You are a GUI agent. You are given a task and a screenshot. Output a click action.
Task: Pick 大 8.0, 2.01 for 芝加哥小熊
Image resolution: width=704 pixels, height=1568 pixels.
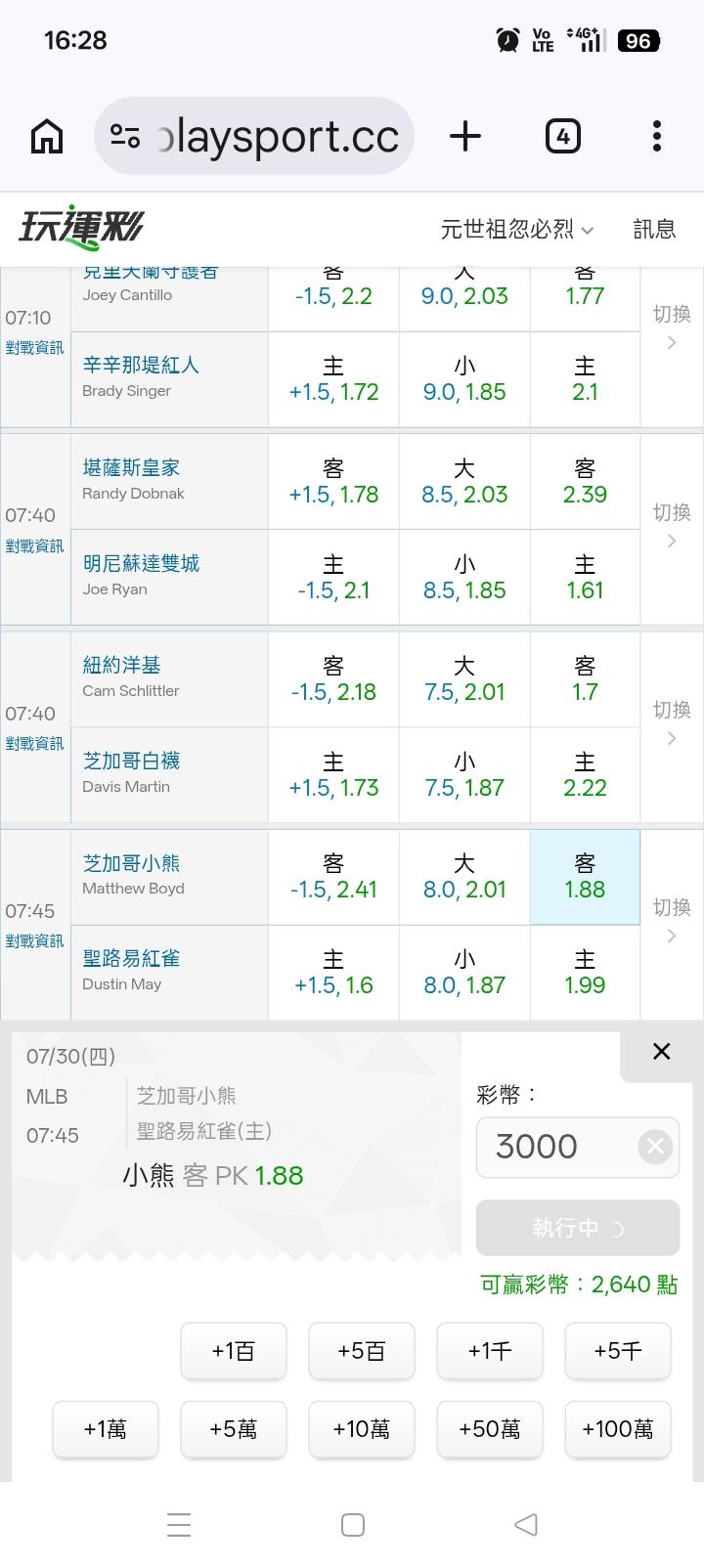(464, 877)
